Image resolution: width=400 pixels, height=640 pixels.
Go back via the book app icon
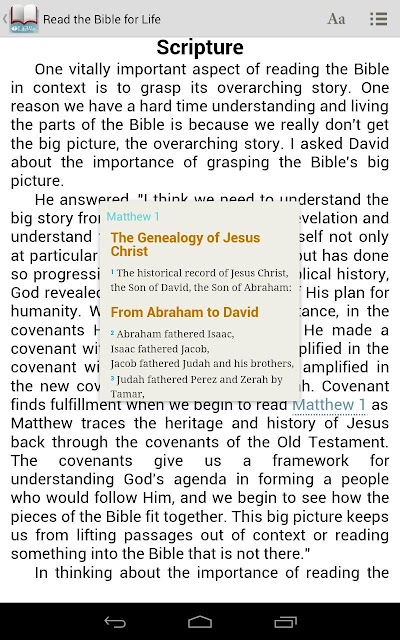coord(21,19)
